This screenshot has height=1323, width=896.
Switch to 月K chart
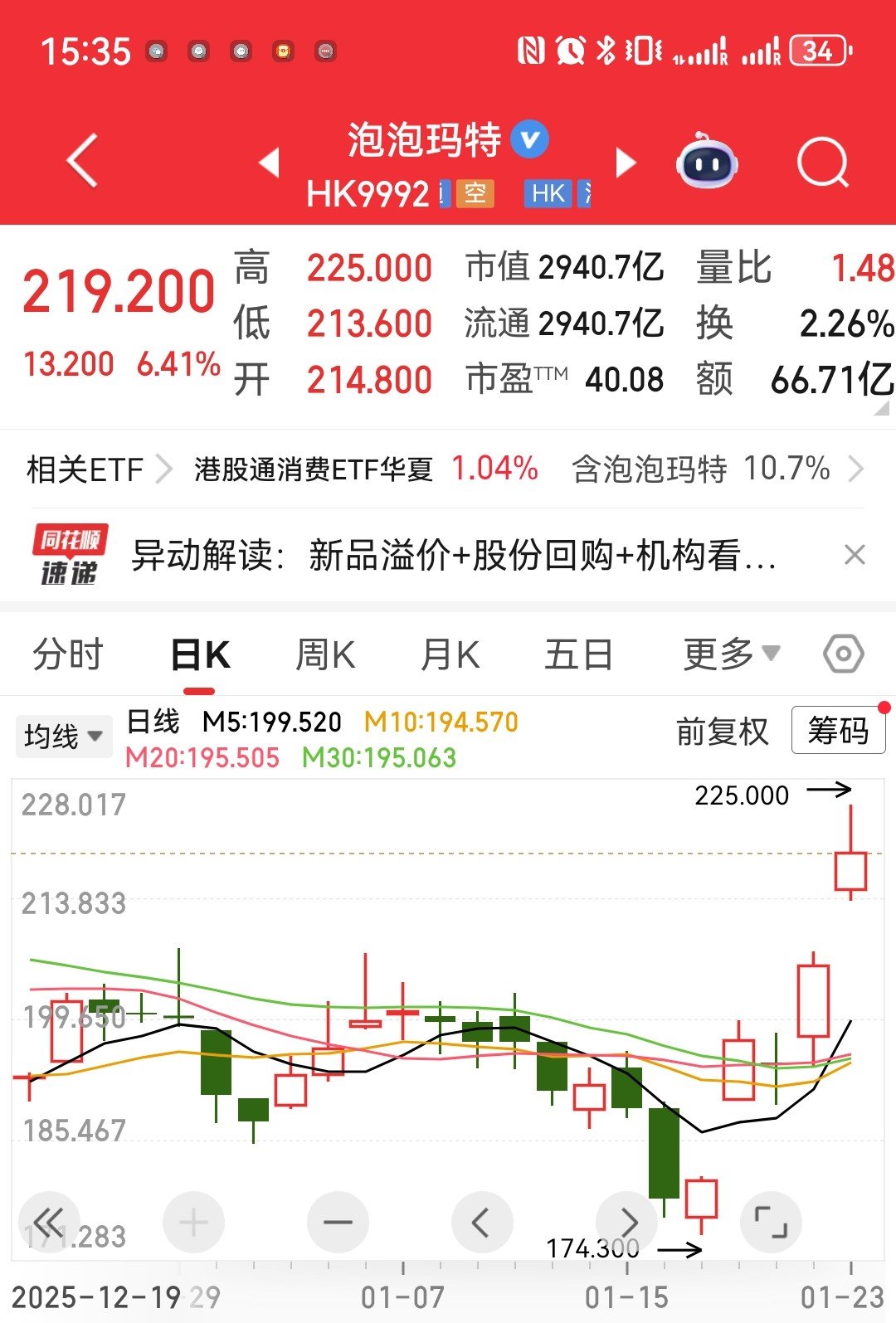click(450, 654)
